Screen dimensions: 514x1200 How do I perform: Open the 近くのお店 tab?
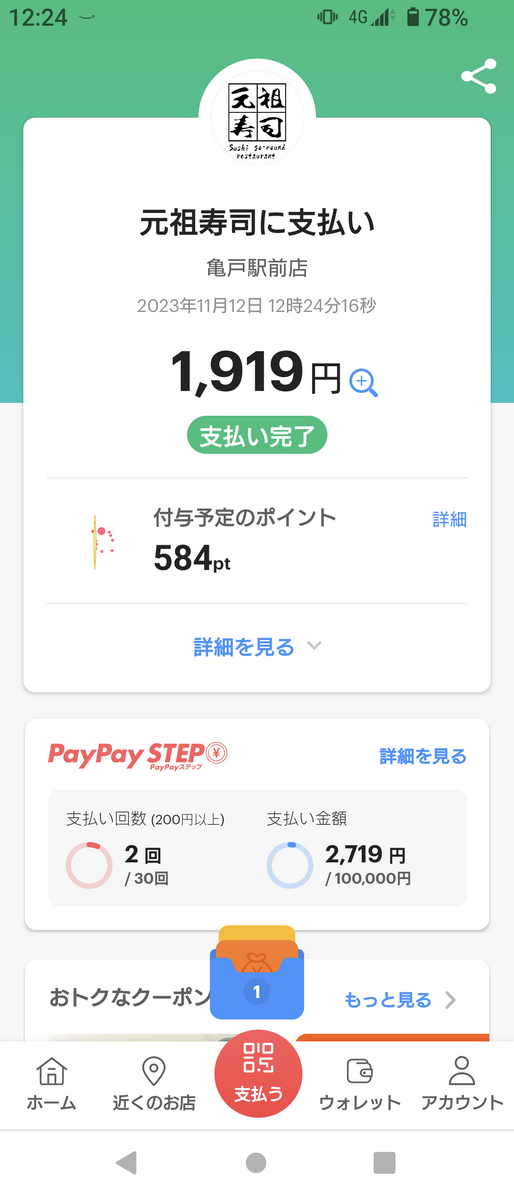pyautogui.click(x=154, y=1083)
